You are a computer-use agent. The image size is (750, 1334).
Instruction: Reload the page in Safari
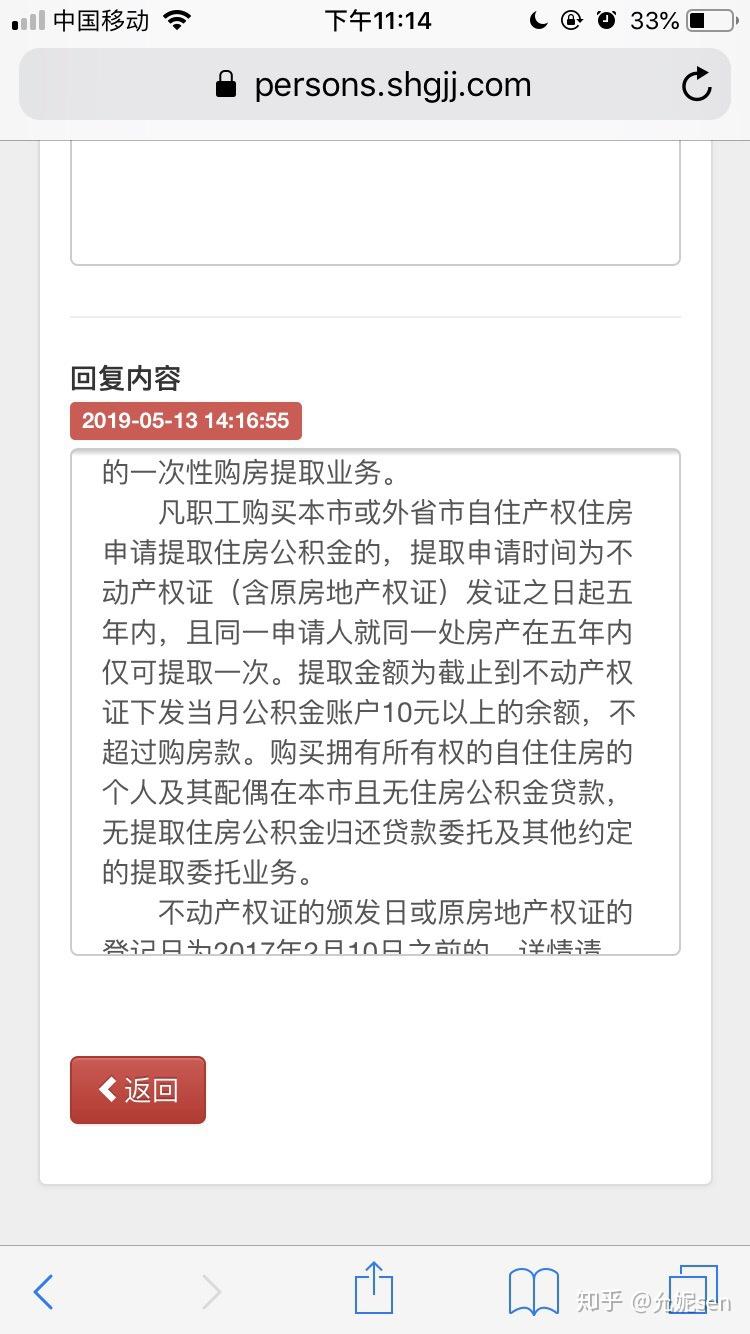tap(696, 85)
